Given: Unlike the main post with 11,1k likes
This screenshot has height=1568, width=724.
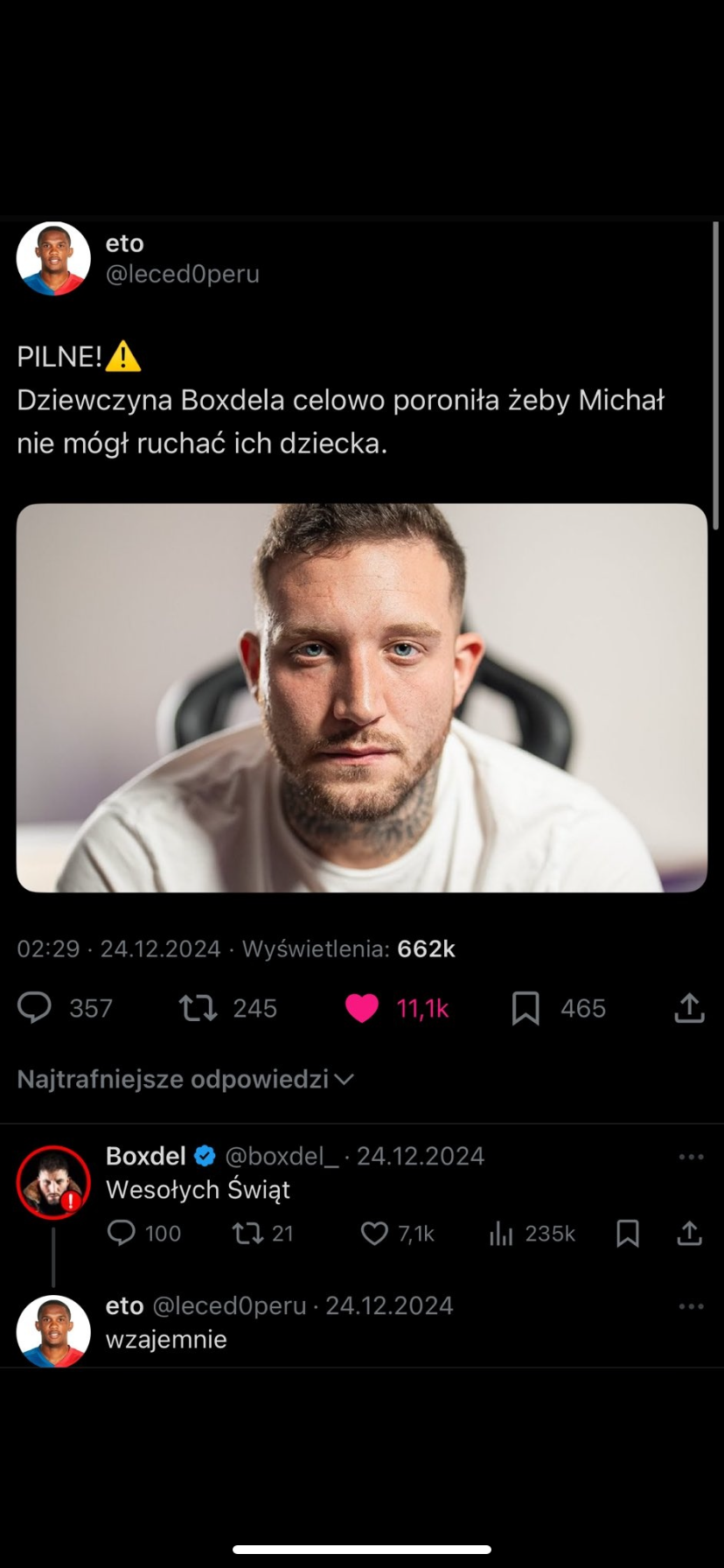Looking at the screenshot, I should point(362,1008).
